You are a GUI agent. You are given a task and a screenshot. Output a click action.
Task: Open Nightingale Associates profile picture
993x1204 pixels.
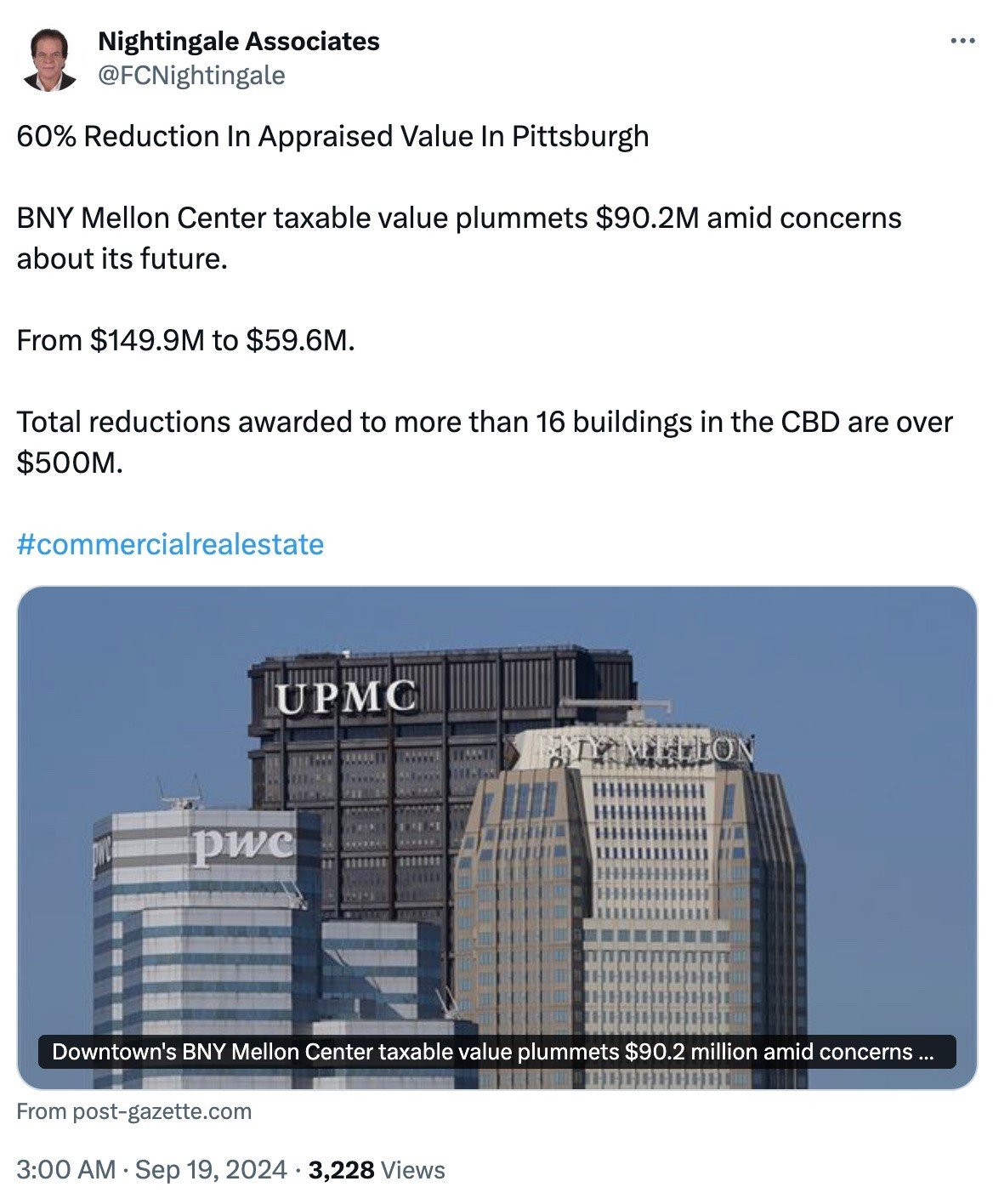coord(49,60)
